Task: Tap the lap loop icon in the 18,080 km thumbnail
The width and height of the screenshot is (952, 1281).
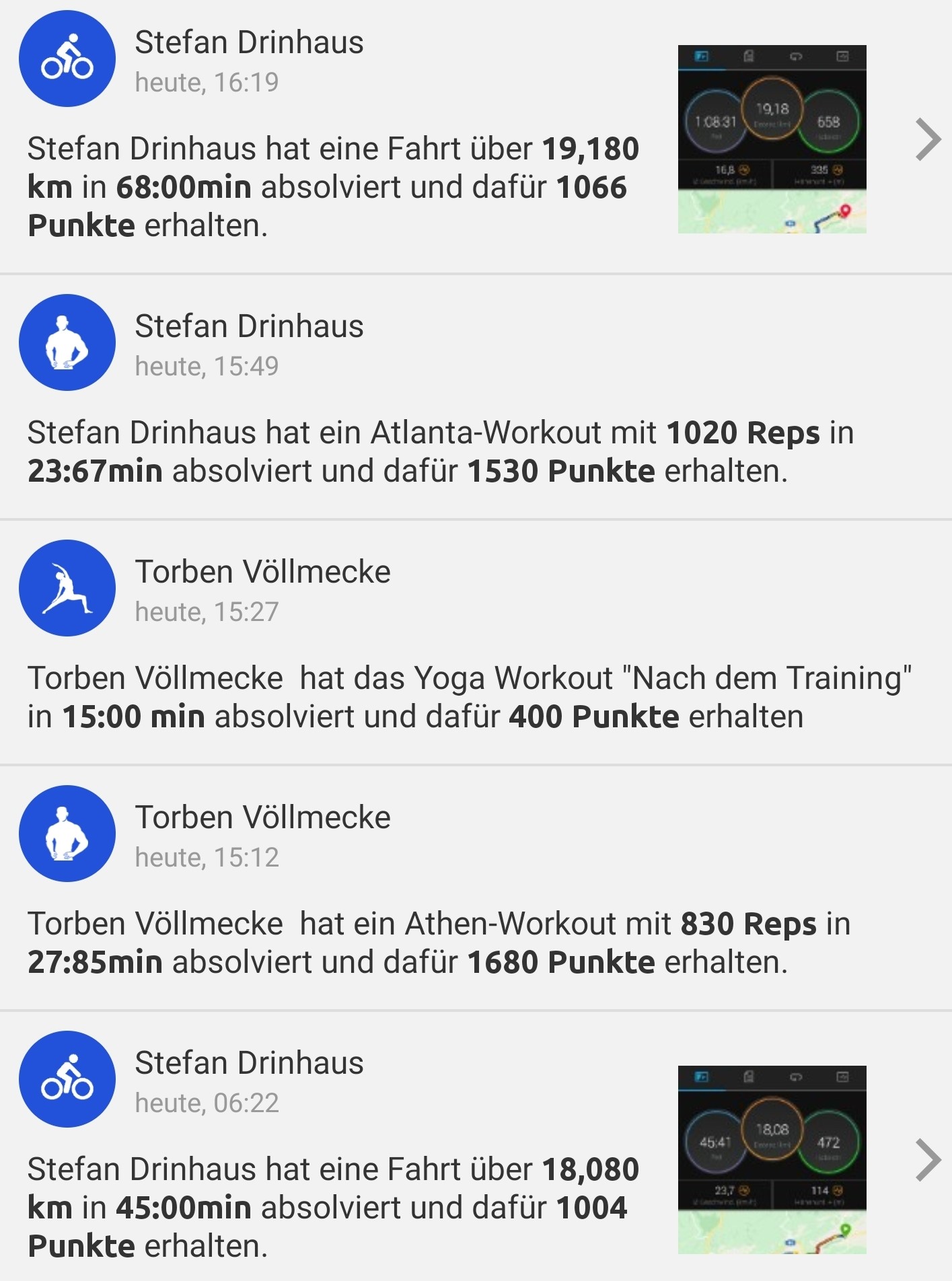Action: [x=797, y=1076]
